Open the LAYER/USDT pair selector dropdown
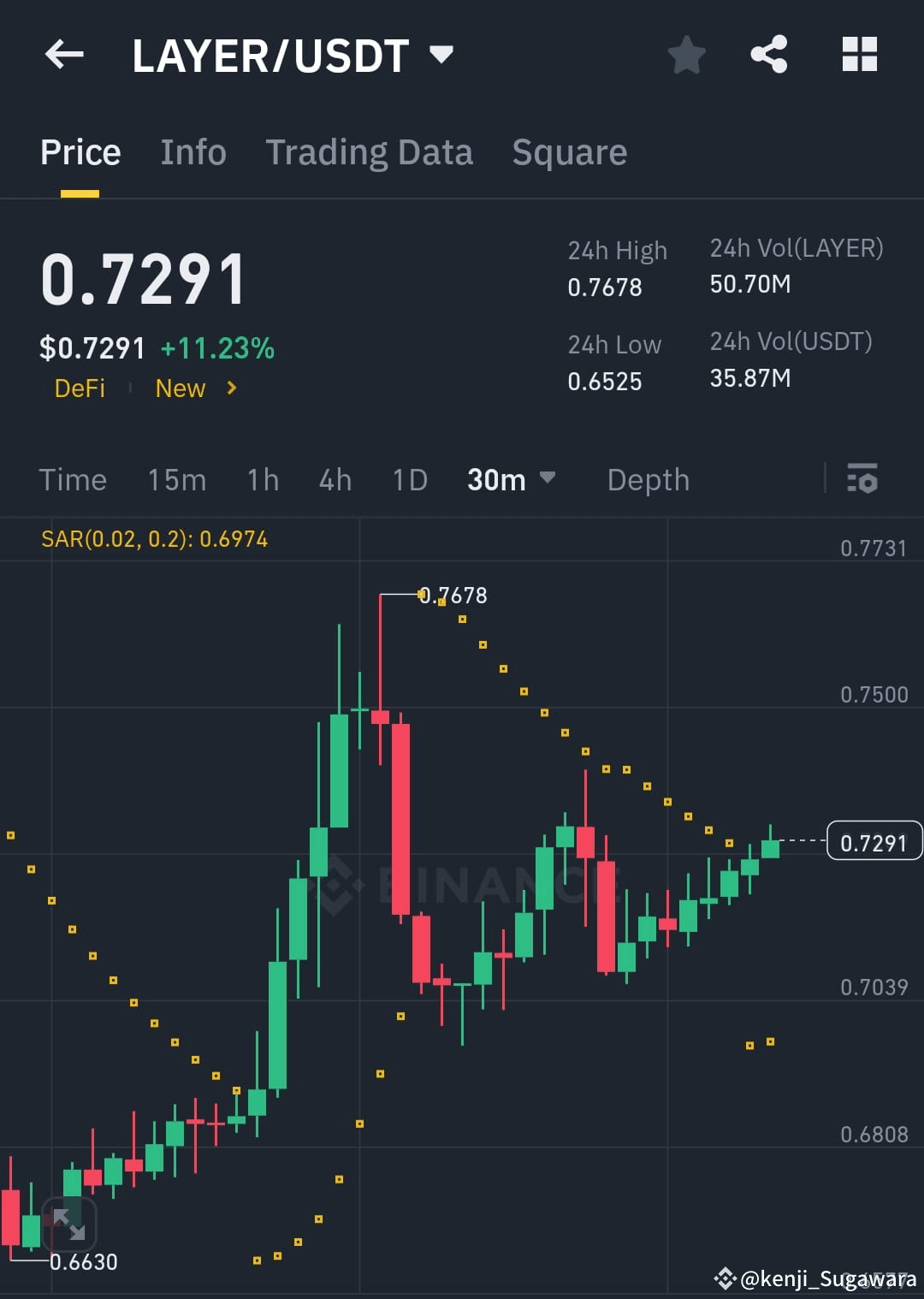Screen dimensions: 924x1299 pyautogui.click(x=441, y=54)
